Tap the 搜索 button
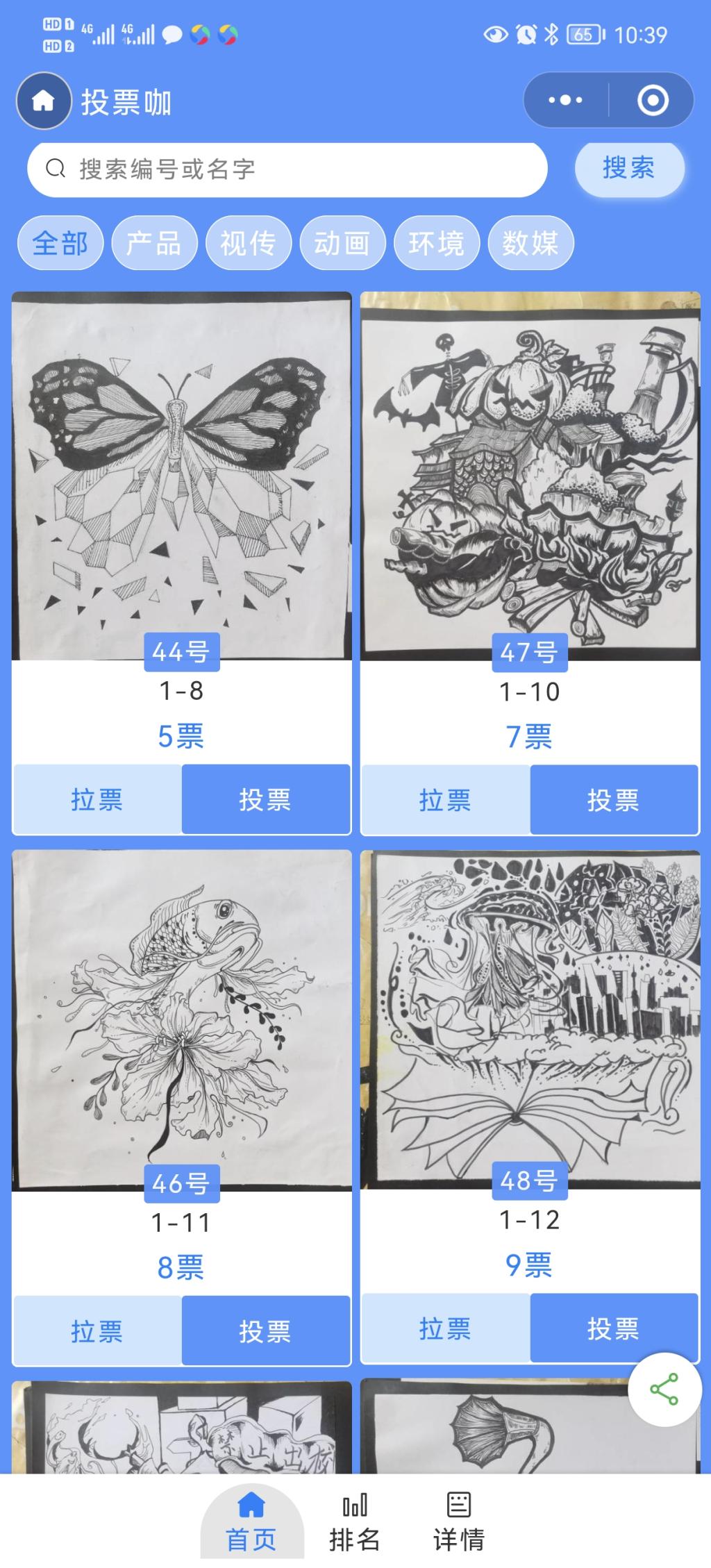The height and width of the screenshot is (1568, 711). click(x=629, y=168)
